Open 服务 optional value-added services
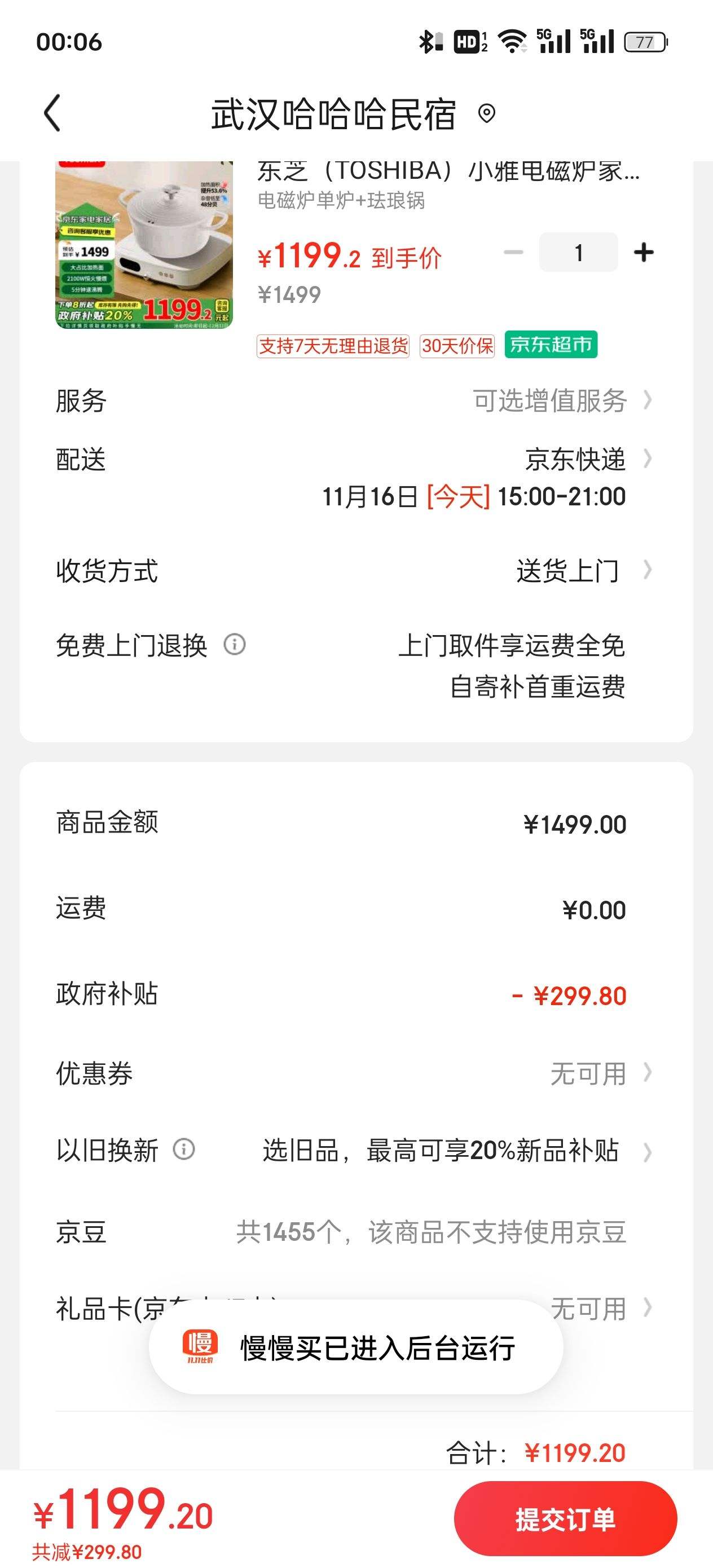 (x=356, y=401)
